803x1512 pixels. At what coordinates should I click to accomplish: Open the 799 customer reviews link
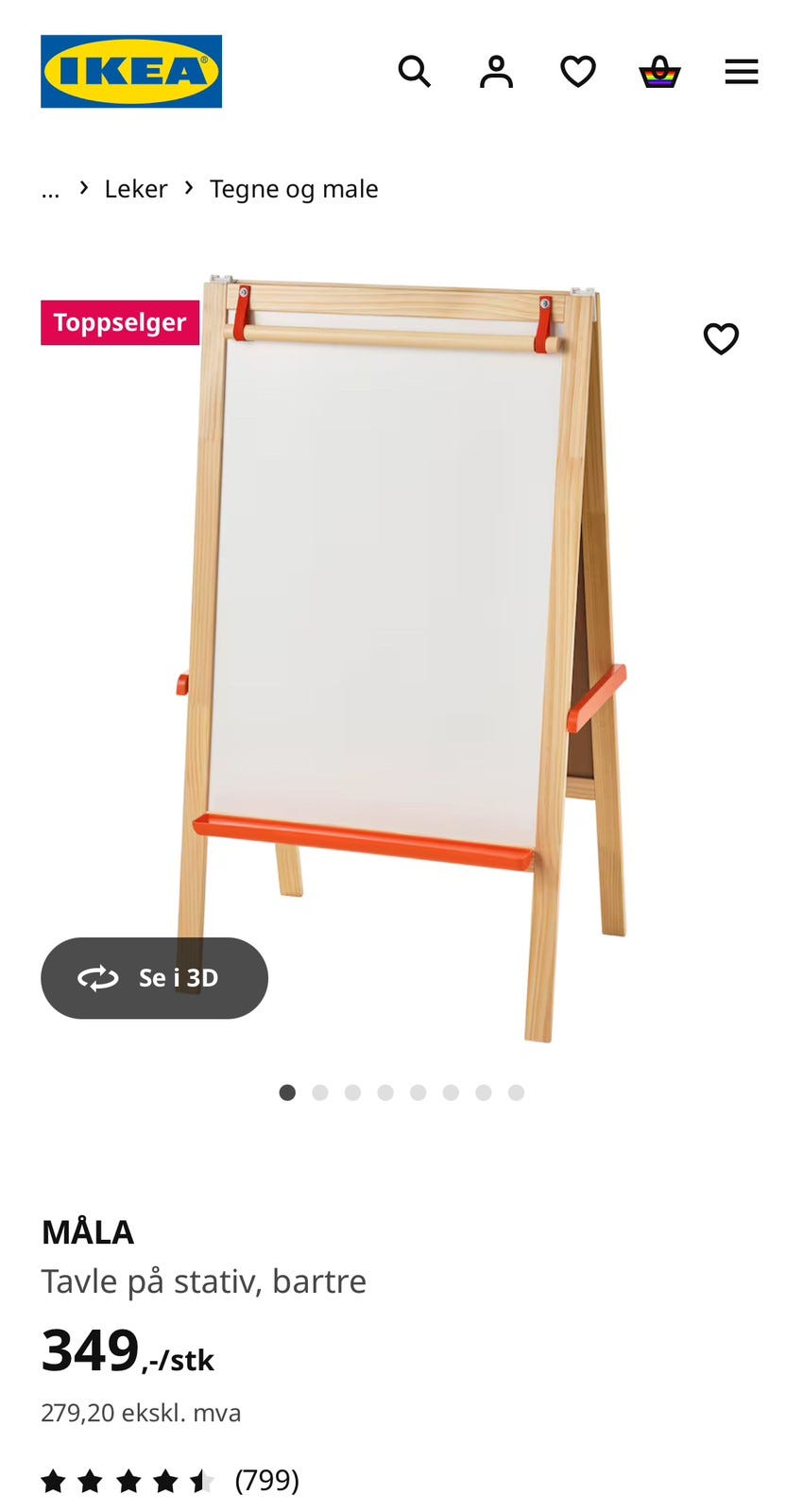[x=266, y=1481]
